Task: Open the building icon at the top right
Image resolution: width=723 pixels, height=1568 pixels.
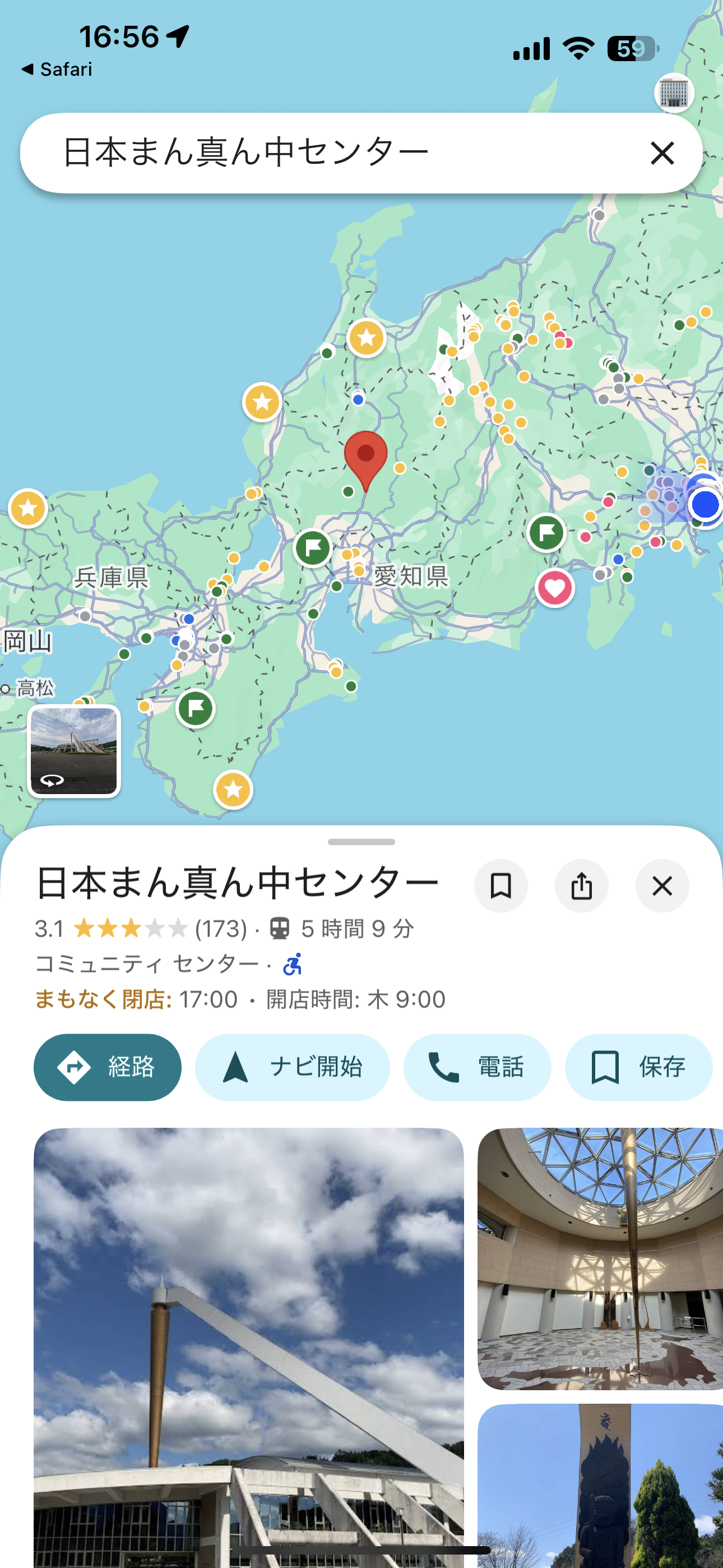Action: tap(674, 93)
